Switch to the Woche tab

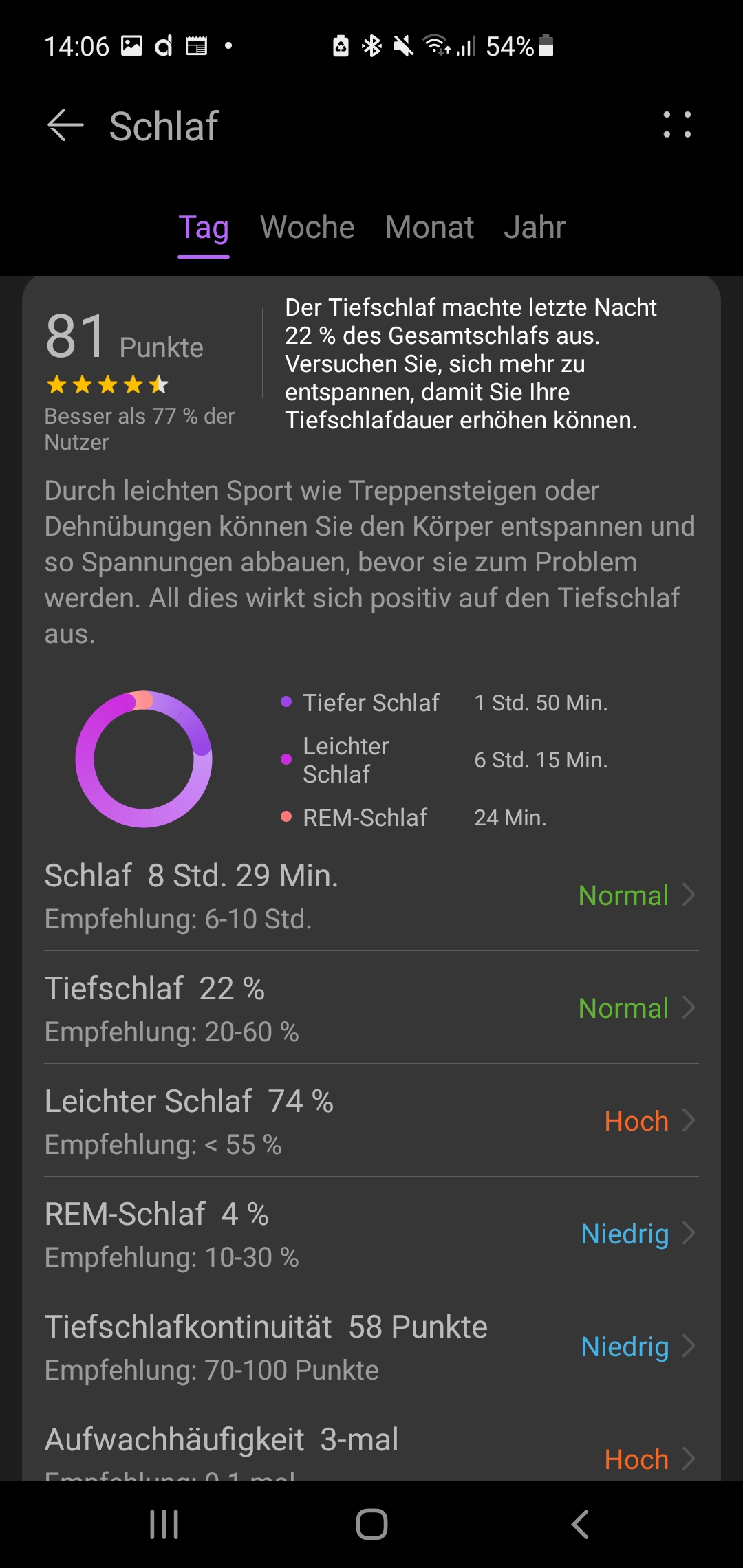307,228
